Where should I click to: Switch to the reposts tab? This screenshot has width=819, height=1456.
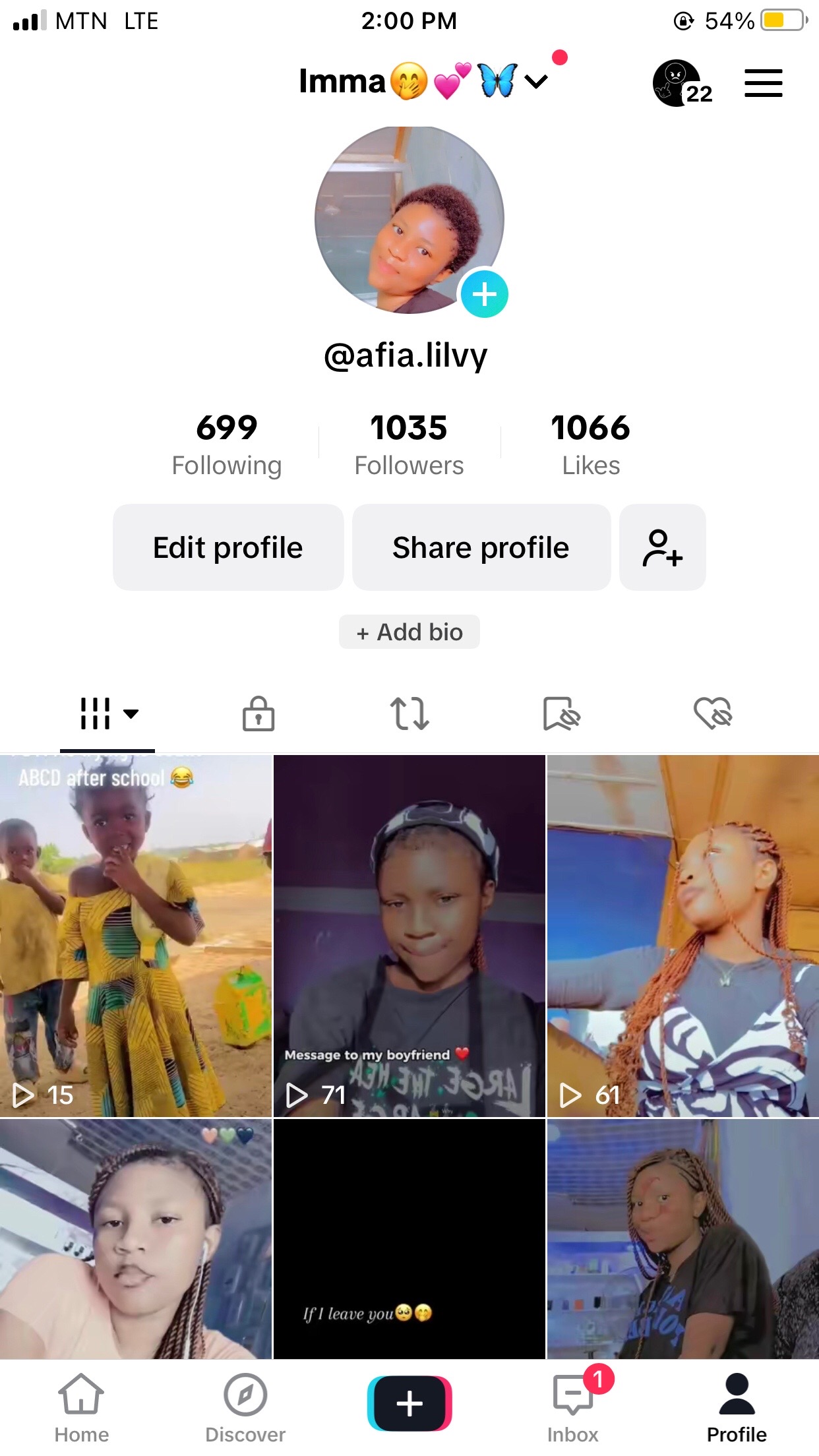(409, 713)
